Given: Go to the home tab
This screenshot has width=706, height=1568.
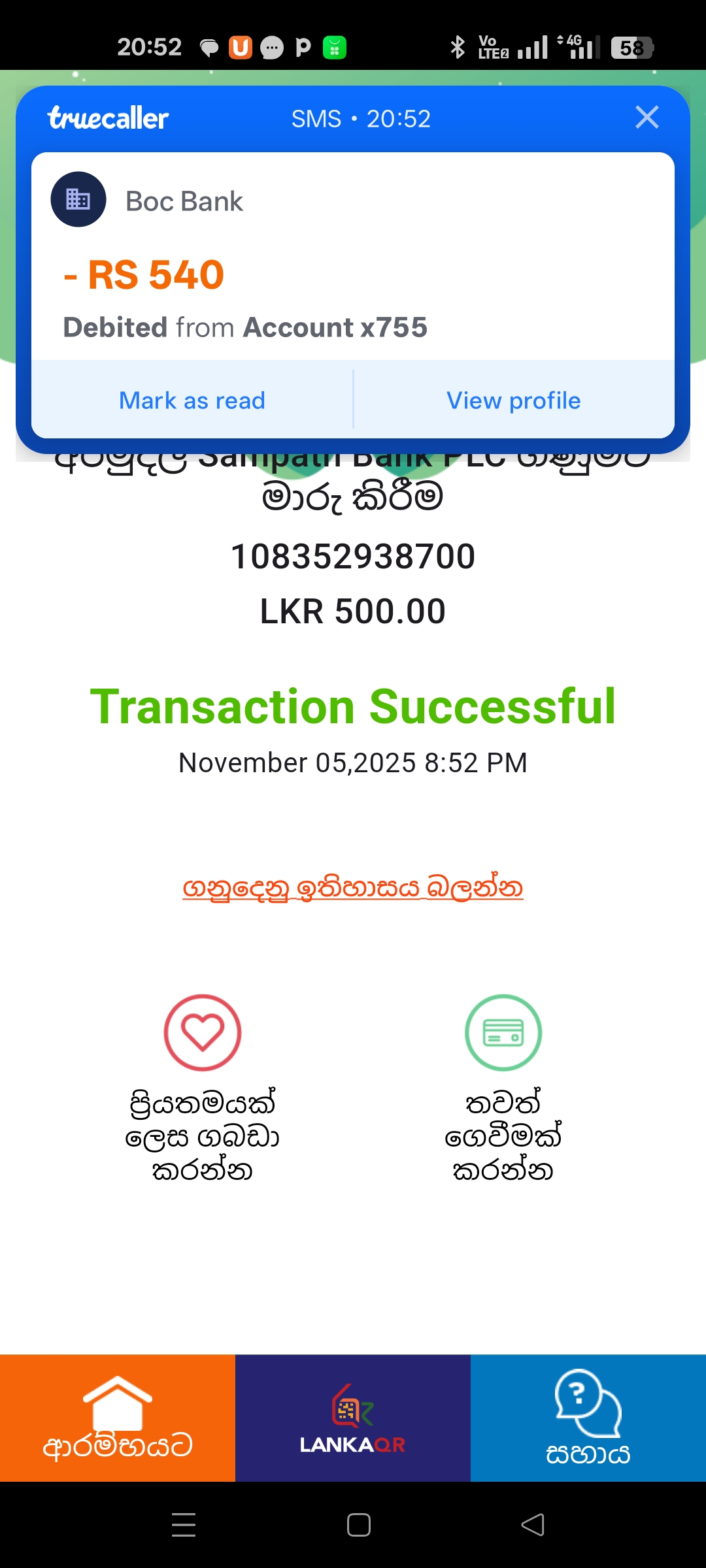Looking at the screenshot, I should click(x=118, y=1418).
